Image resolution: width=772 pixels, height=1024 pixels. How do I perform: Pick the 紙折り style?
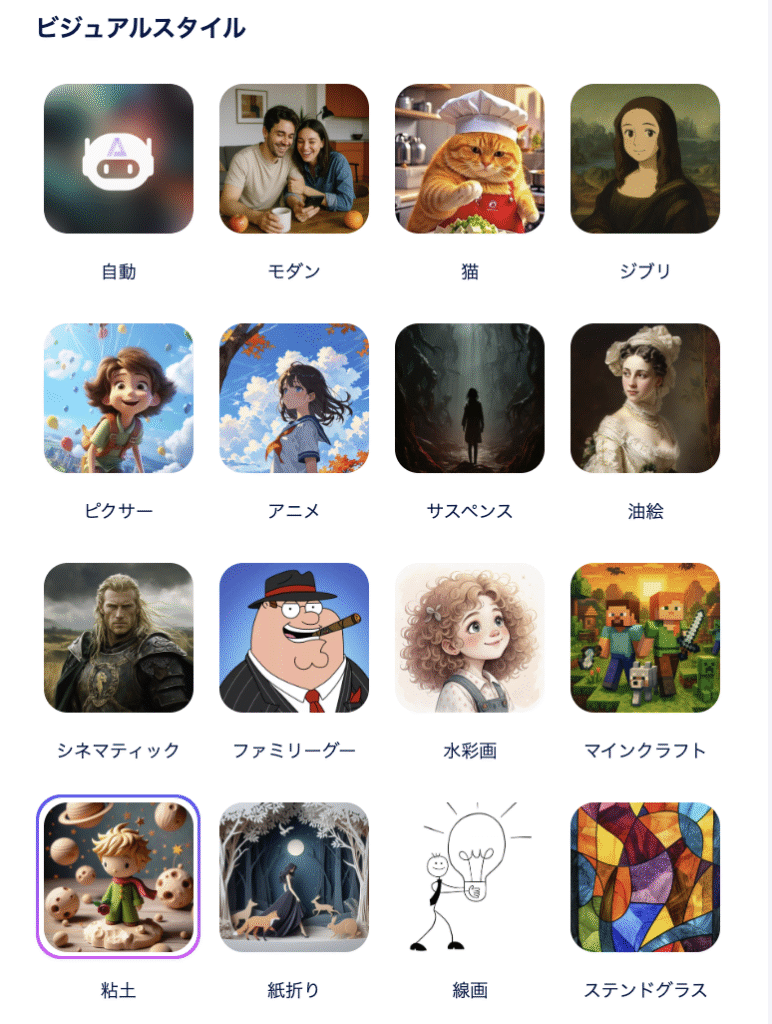coord(294,877)
